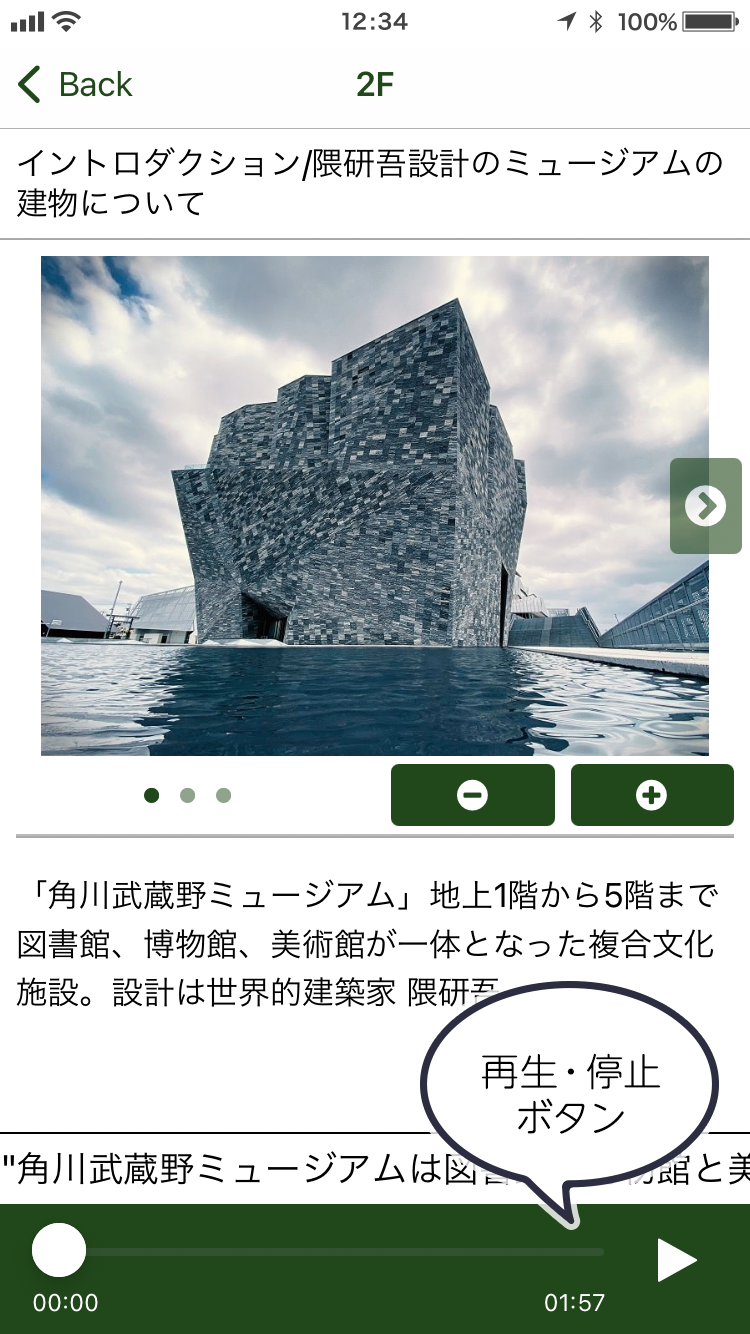This screenshot has height=1334, width=750.
Task: Go back using the Back button
Action: click(x=75, y=85)
